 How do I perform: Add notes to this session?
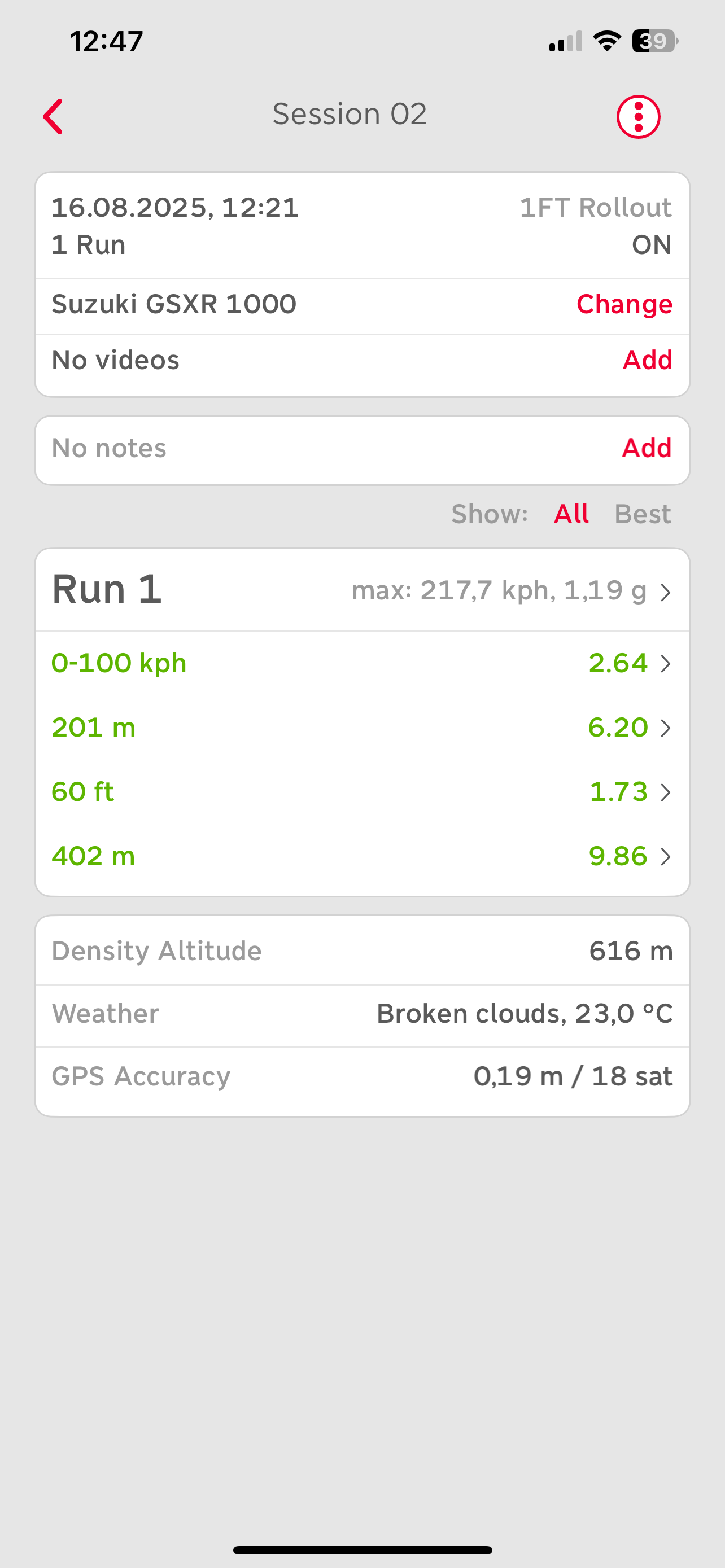click(647, 448)
